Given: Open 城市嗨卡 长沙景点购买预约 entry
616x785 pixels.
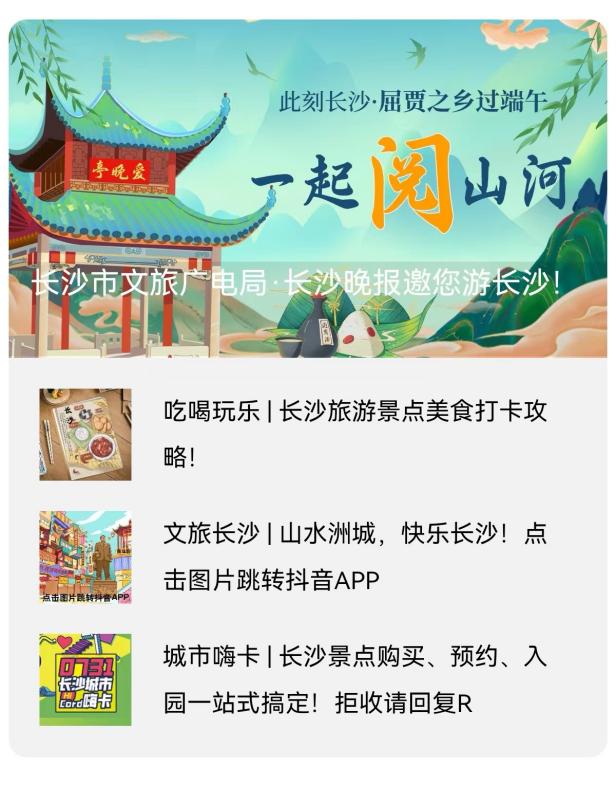Looking at the screenshot, I should (355, 679).
